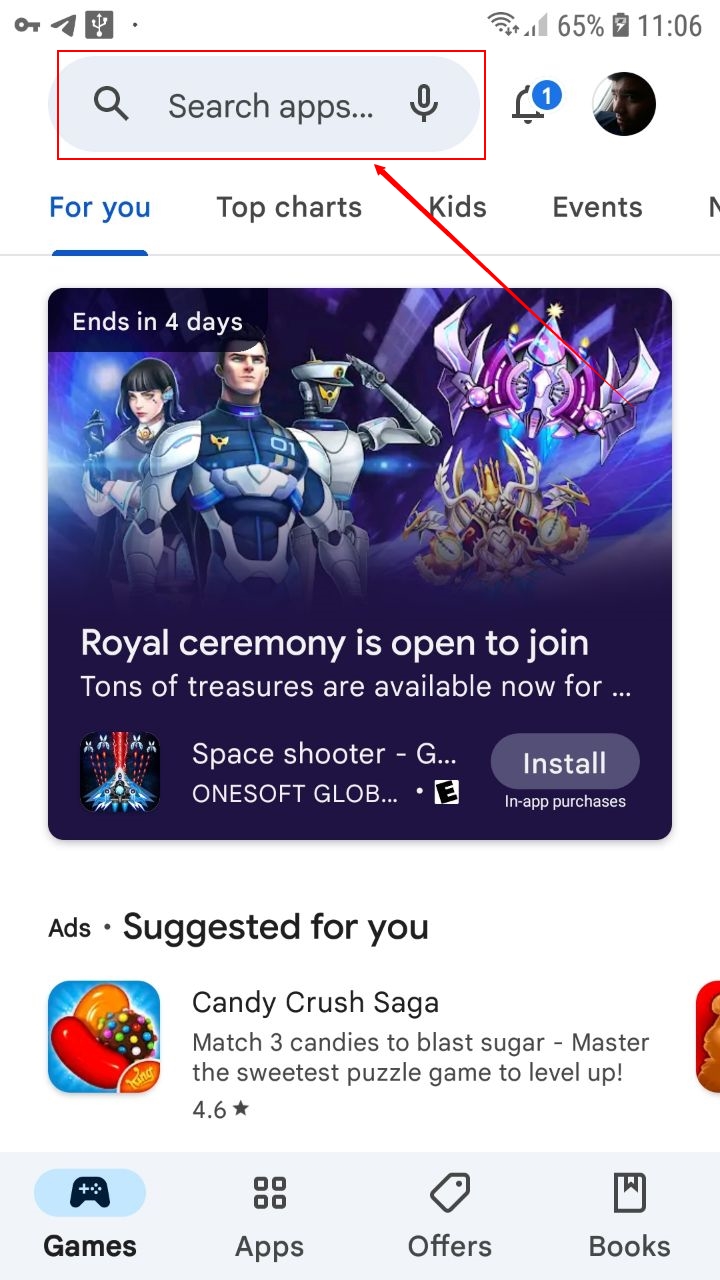The image size is (720, 1280).
Task: Go to the Events tab
Action: 597,208
